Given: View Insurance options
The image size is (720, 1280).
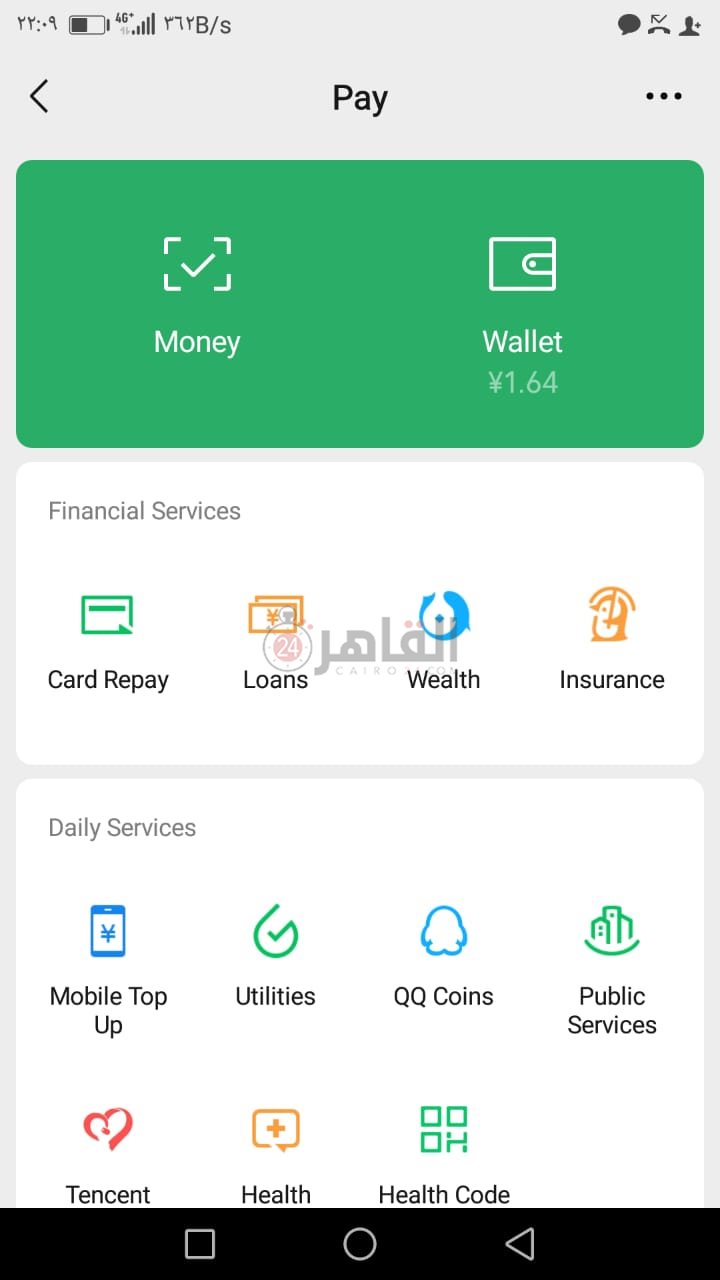Looking at the screenshot, I should [x=611, y=640].
